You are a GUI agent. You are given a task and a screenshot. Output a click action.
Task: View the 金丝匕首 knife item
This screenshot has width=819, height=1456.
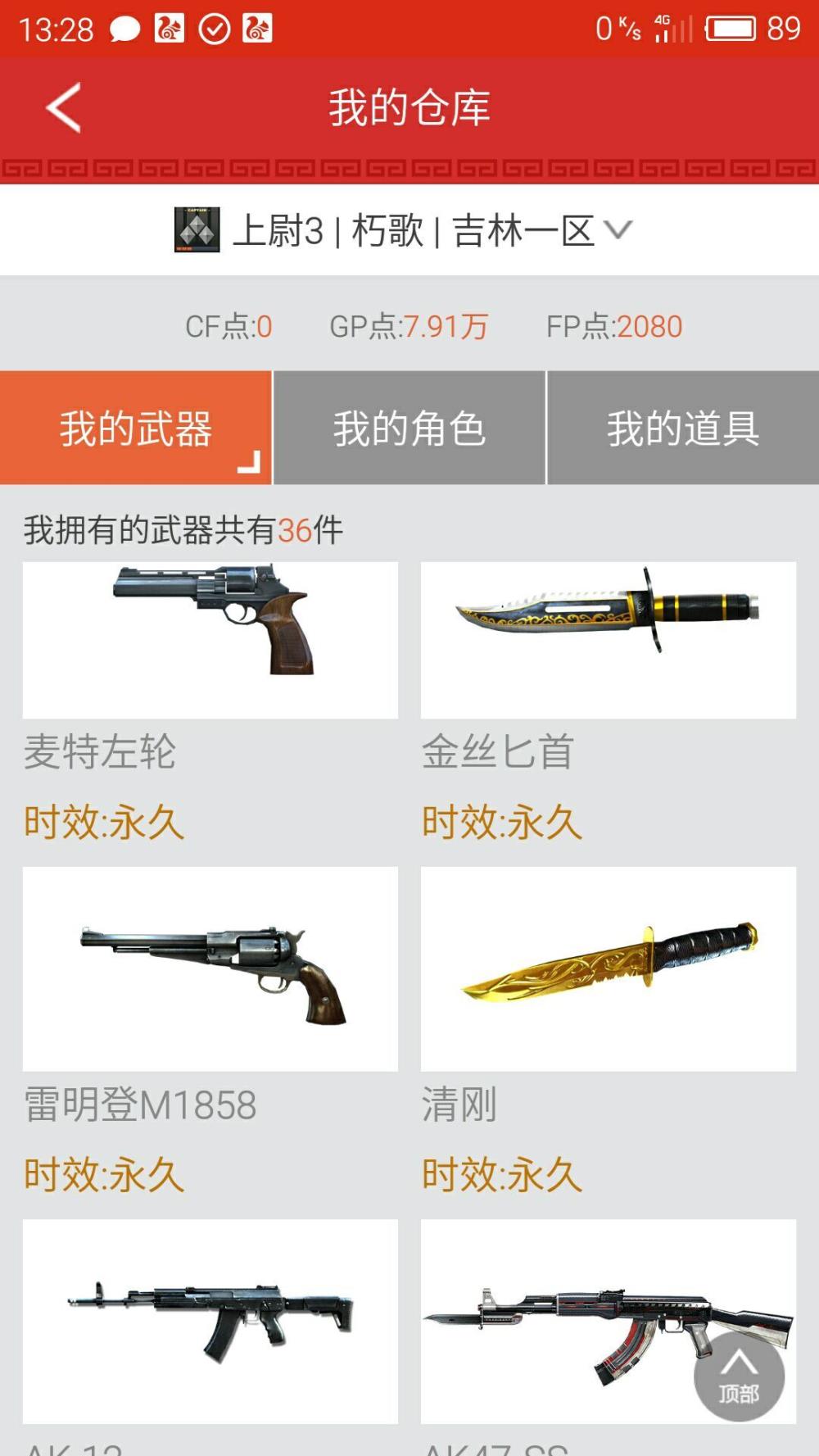[x=608, y=639]
